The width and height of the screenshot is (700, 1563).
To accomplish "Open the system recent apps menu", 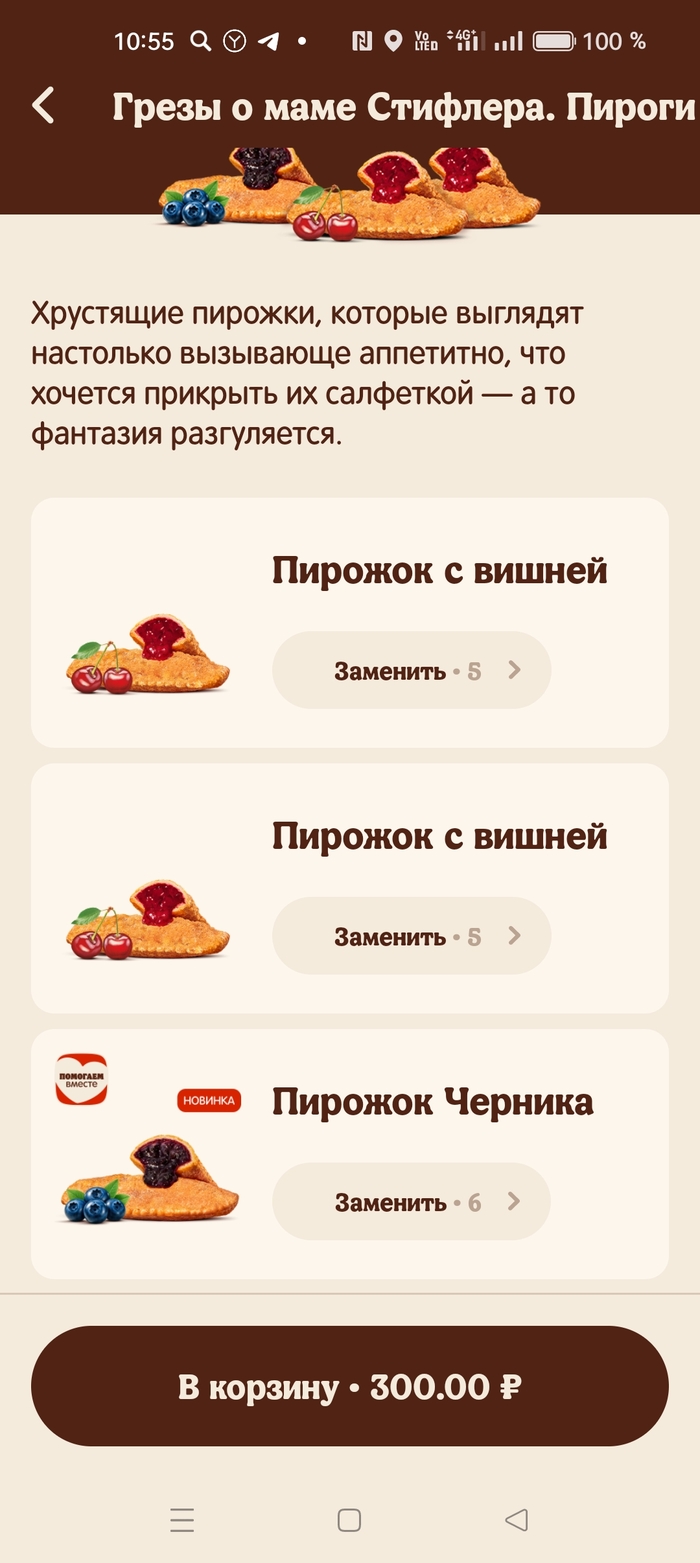I will [x=182, y=1520].
